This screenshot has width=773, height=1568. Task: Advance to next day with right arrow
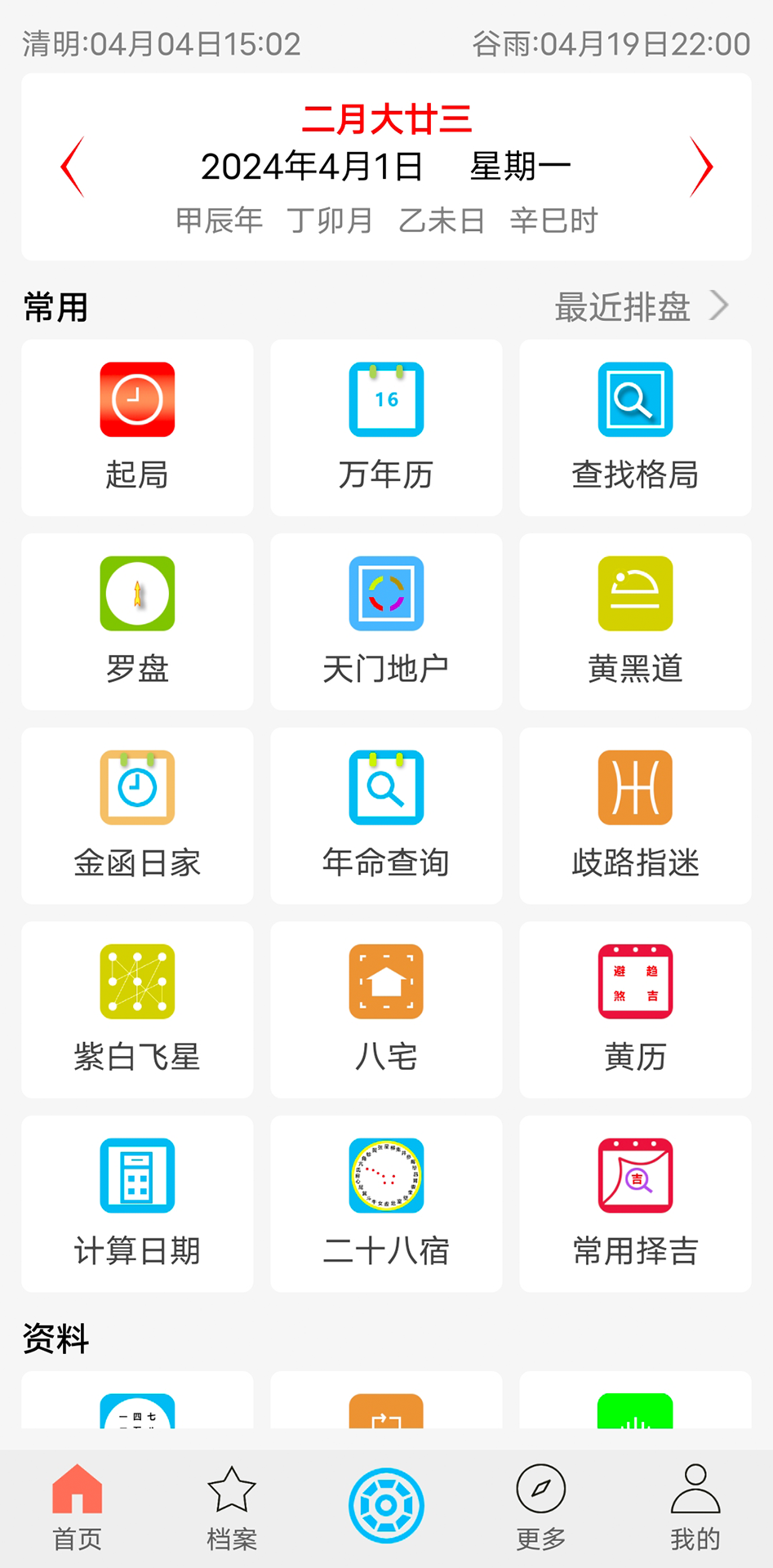[704, 167]
